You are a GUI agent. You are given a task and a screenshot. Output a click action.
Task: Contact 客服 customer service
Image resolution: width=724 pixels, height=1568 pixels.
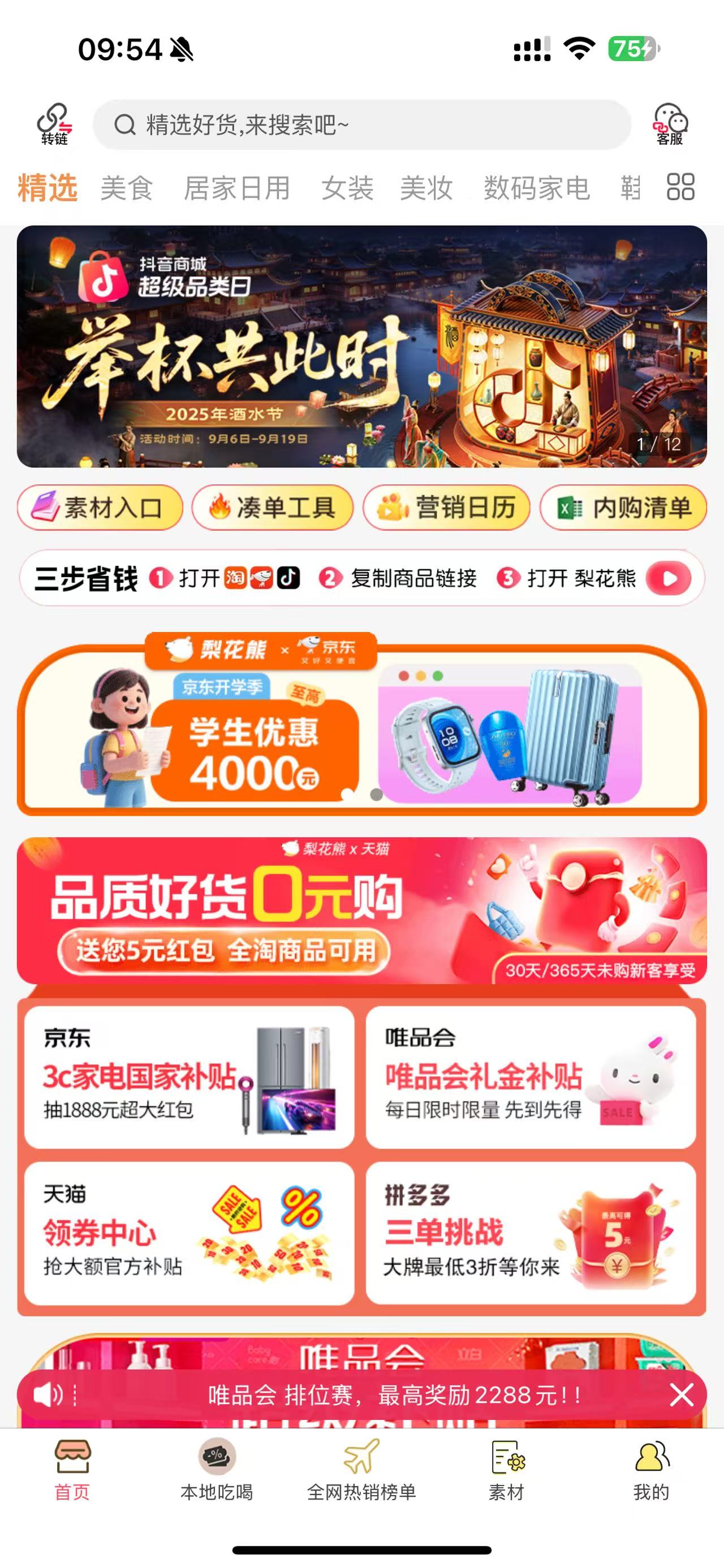tap(670, 124)
